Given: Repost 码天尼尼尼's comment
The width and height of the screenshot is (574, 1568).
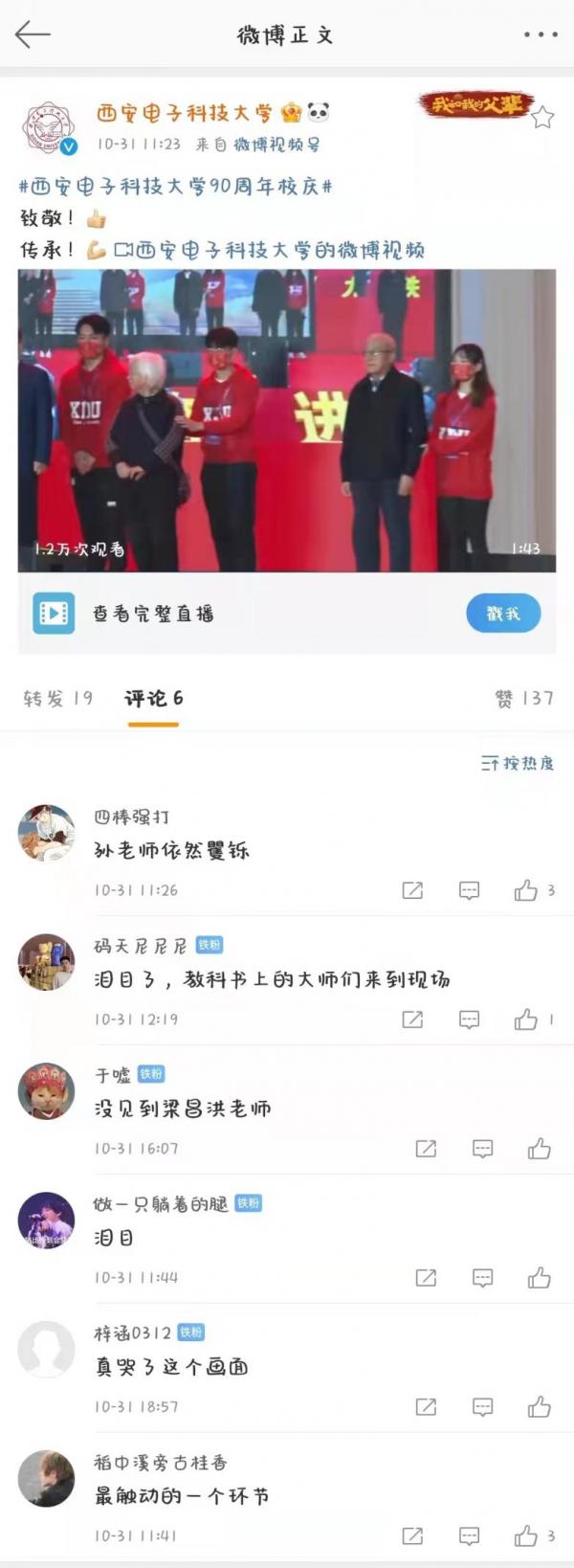Looking at the screenshot, I should pyautogui.click(x=412, y=1019).
